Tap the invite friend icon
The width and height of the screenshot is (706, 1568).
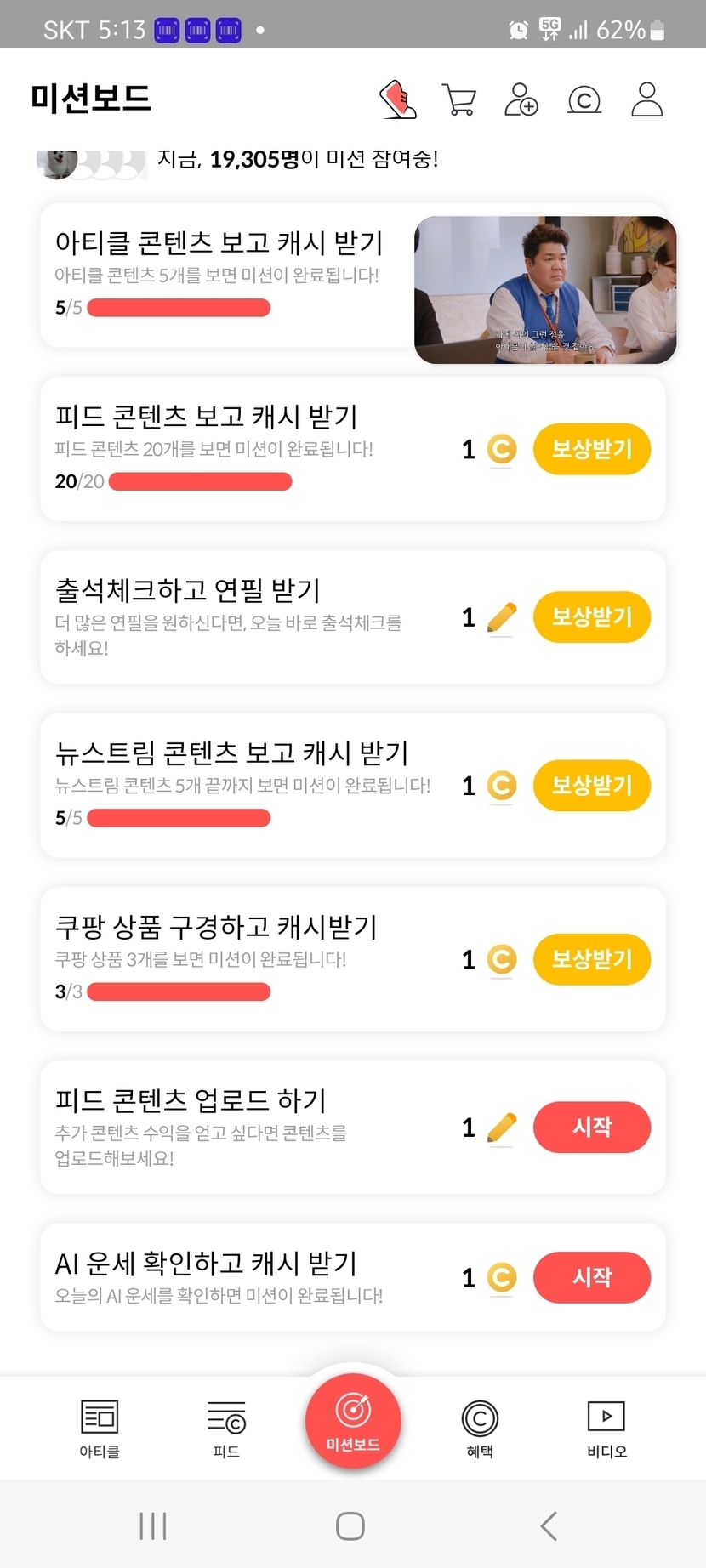[x=521, y=99]
